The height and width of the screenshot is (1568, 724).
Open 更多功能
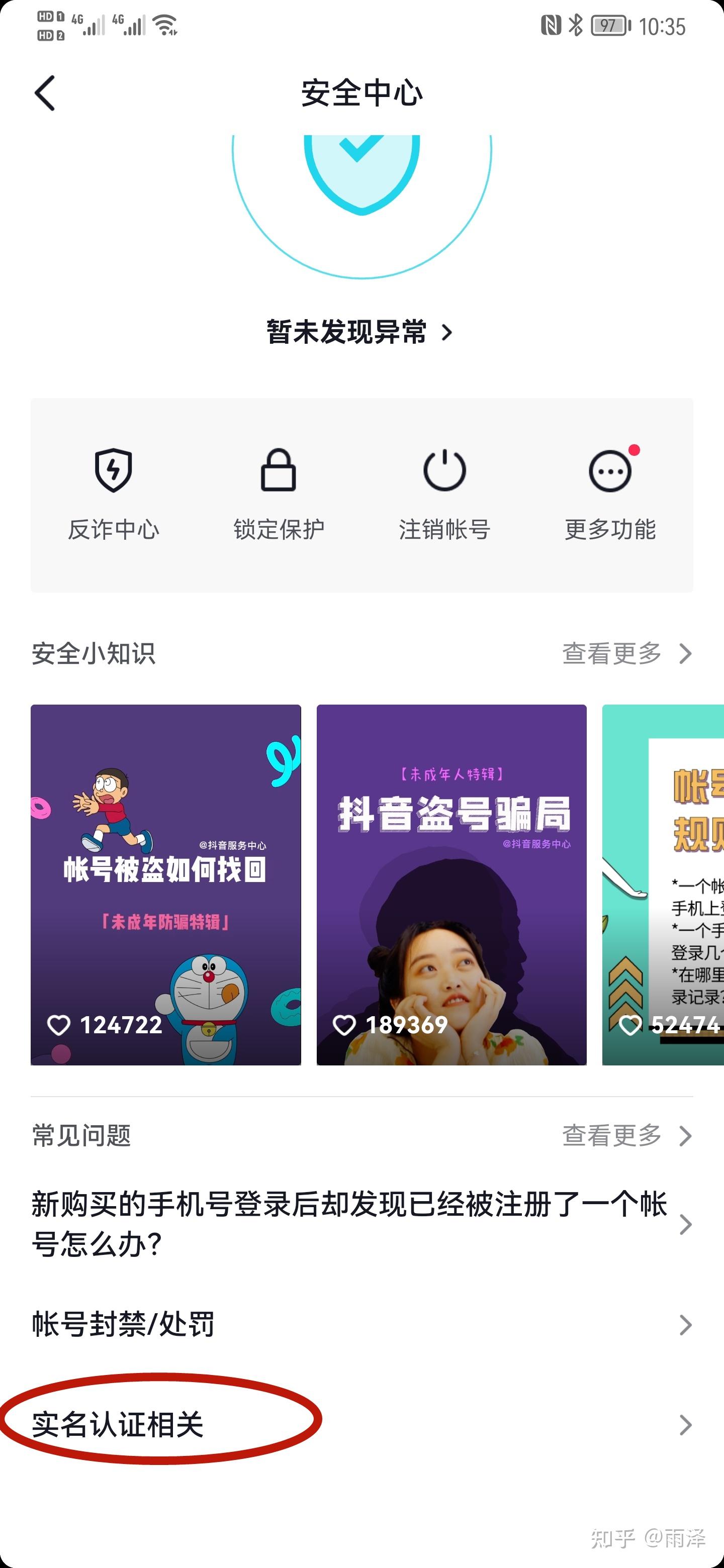click(x=610, y=494)
